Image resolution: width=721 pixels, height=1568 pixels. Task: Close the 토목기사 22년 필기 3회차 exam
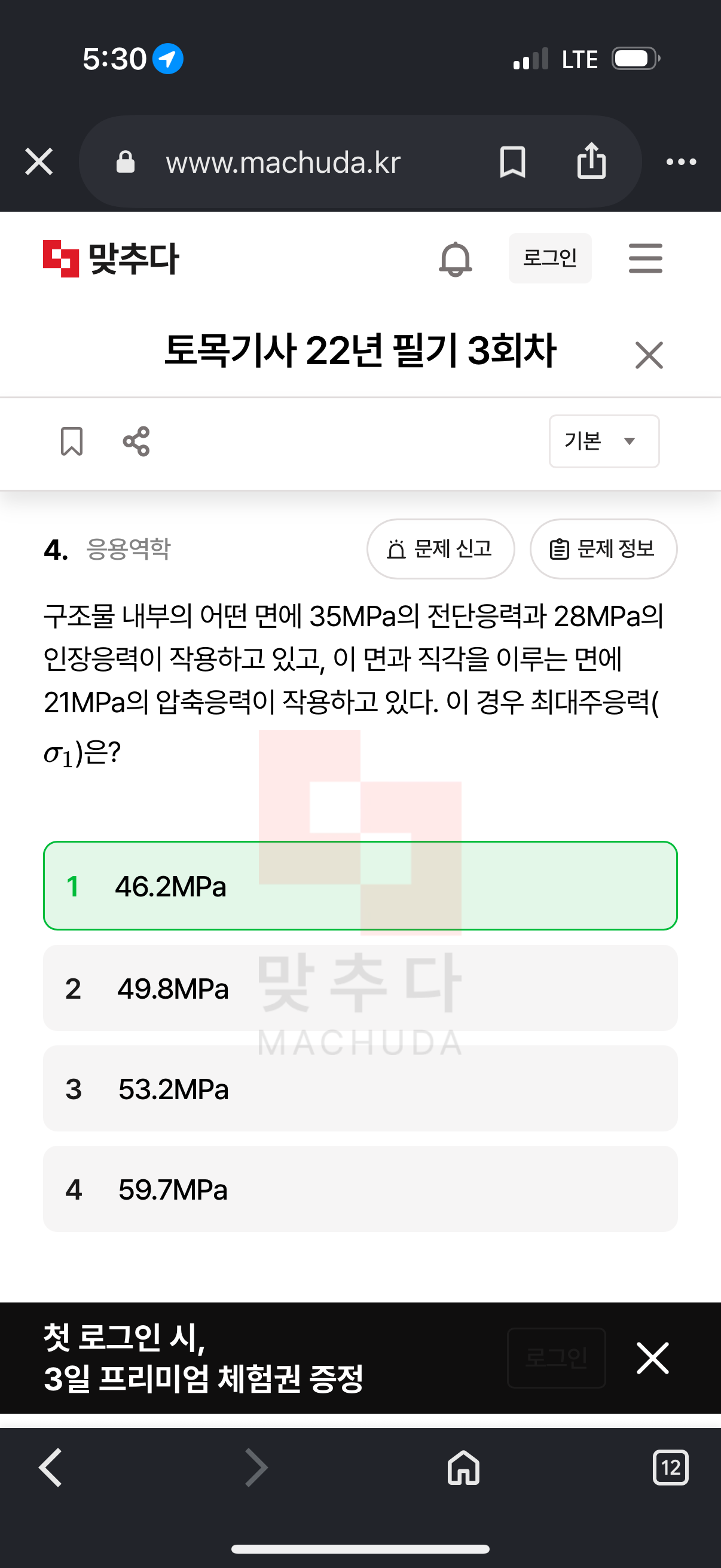tap(649, 355)
